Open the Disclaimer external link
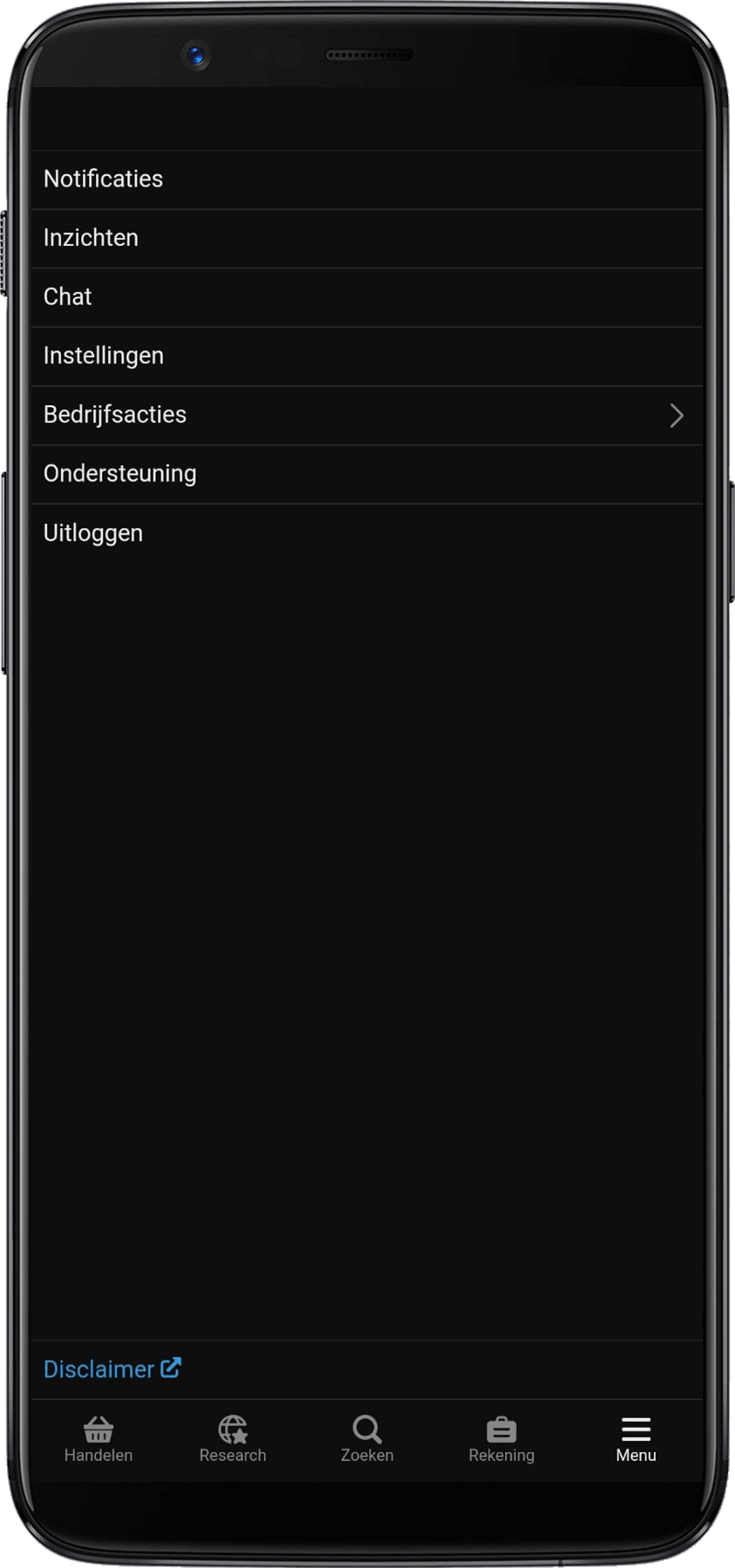This screenshot has width=735, height=1568. point(111,1369)
